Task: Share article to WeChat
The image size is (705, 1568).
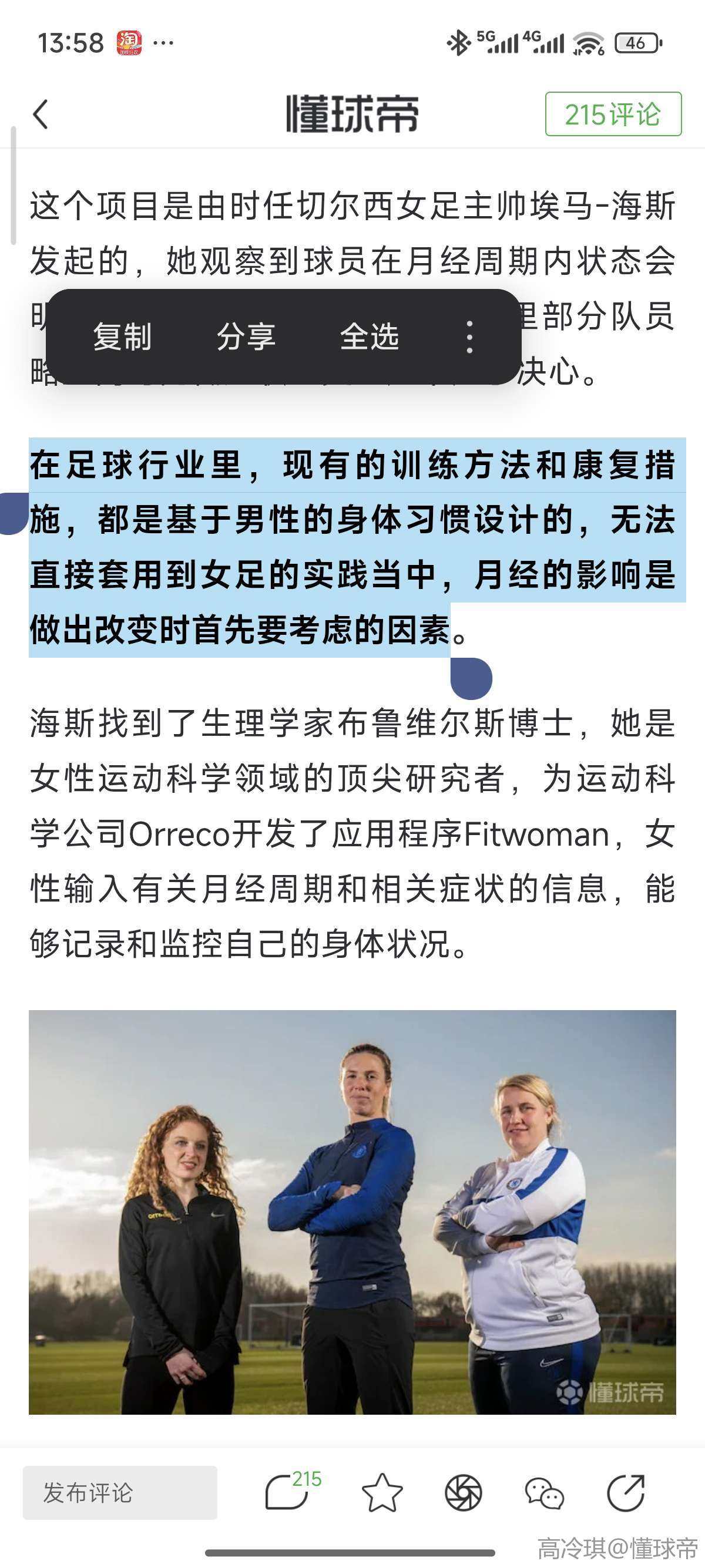Action: click(x=544, y=1492)
